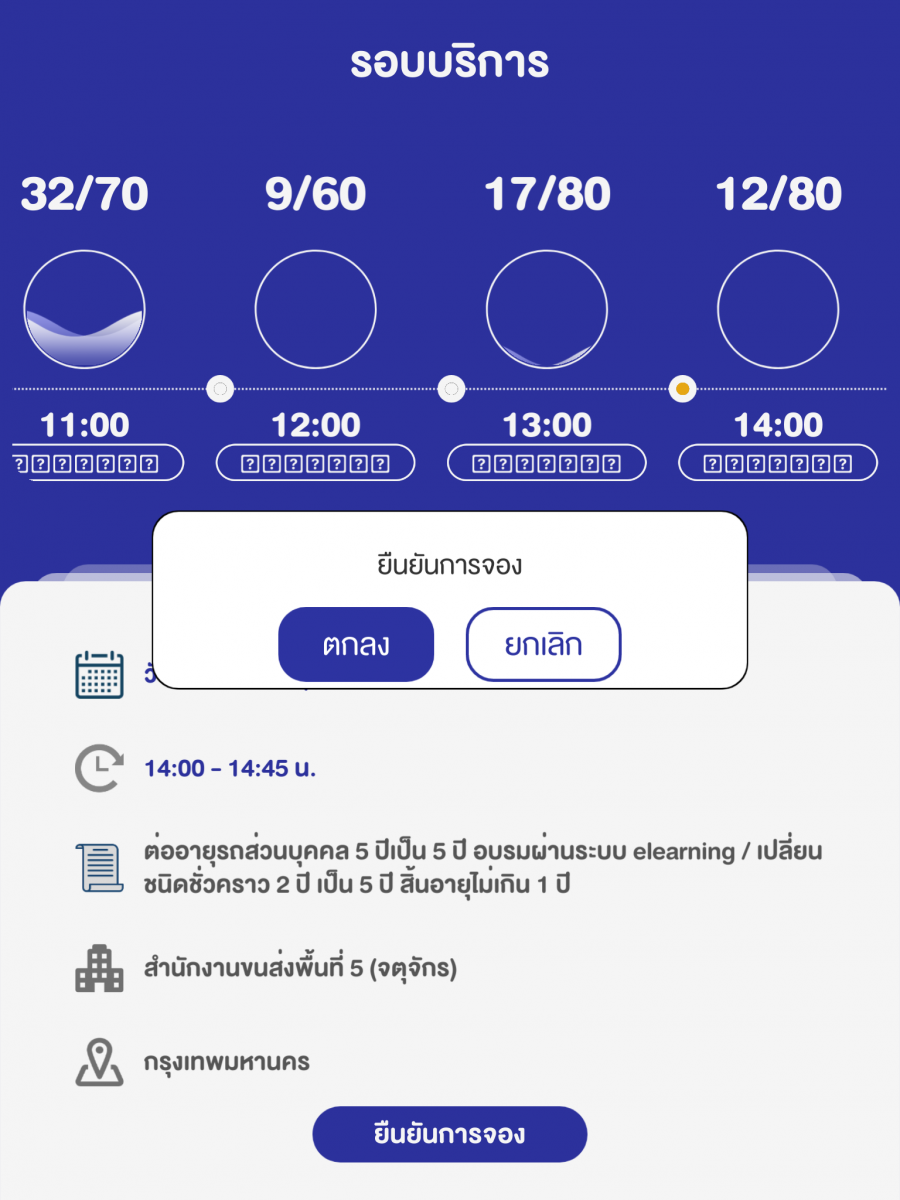Image resolution: width=900 pixels, height=1200 pixels.
Task: Click the status badge under 12:00
Action: point(315,463)
